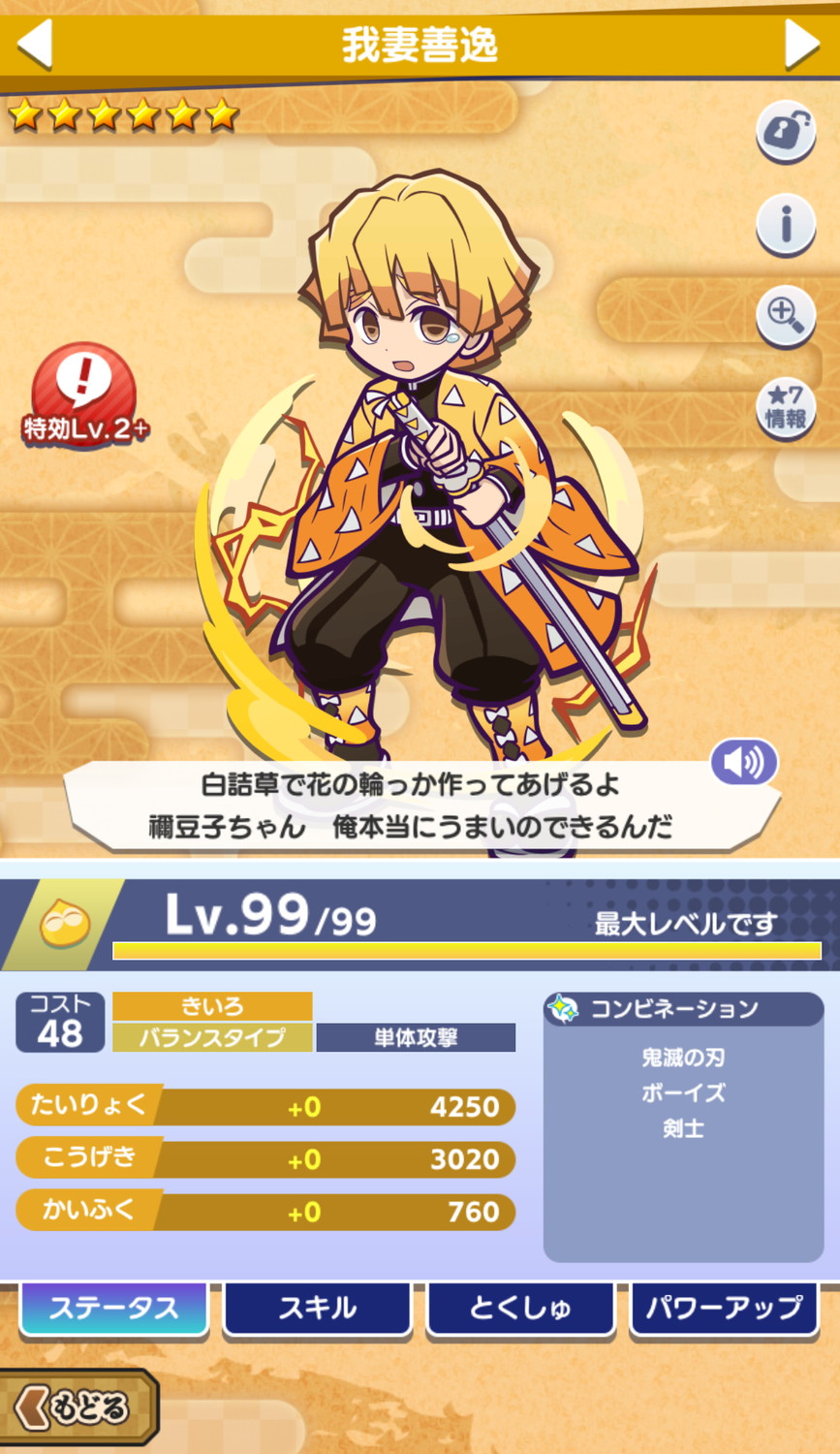Open the ★7情報 button

pyautogui.click(x=785, y=407)
